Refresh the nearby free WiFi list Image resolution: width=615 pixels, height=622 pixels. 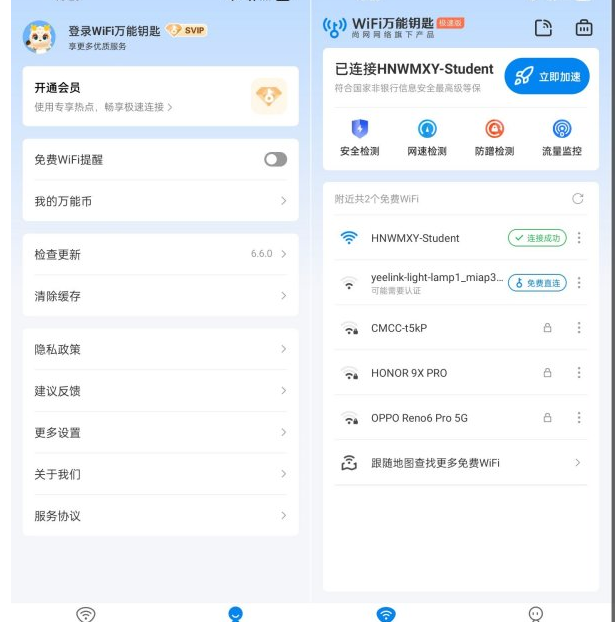coord(577,199)
